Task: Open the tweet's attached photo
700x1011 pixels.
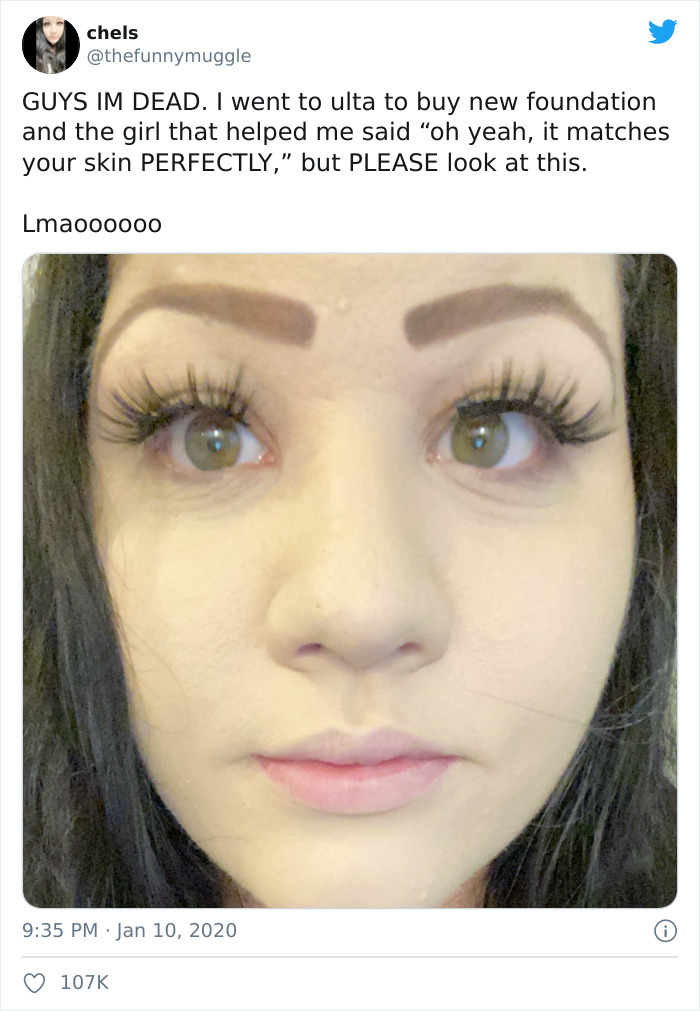Action: [350, 580]
